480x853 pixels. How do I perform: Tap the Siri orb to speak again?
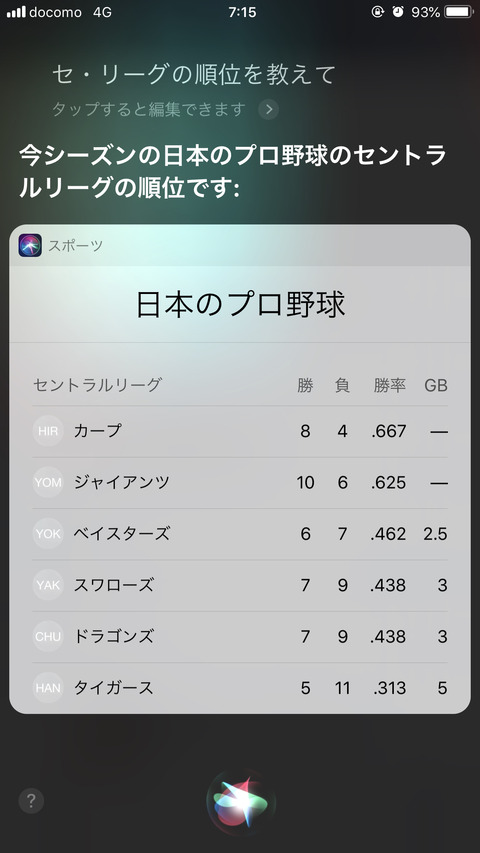(241, 802)
